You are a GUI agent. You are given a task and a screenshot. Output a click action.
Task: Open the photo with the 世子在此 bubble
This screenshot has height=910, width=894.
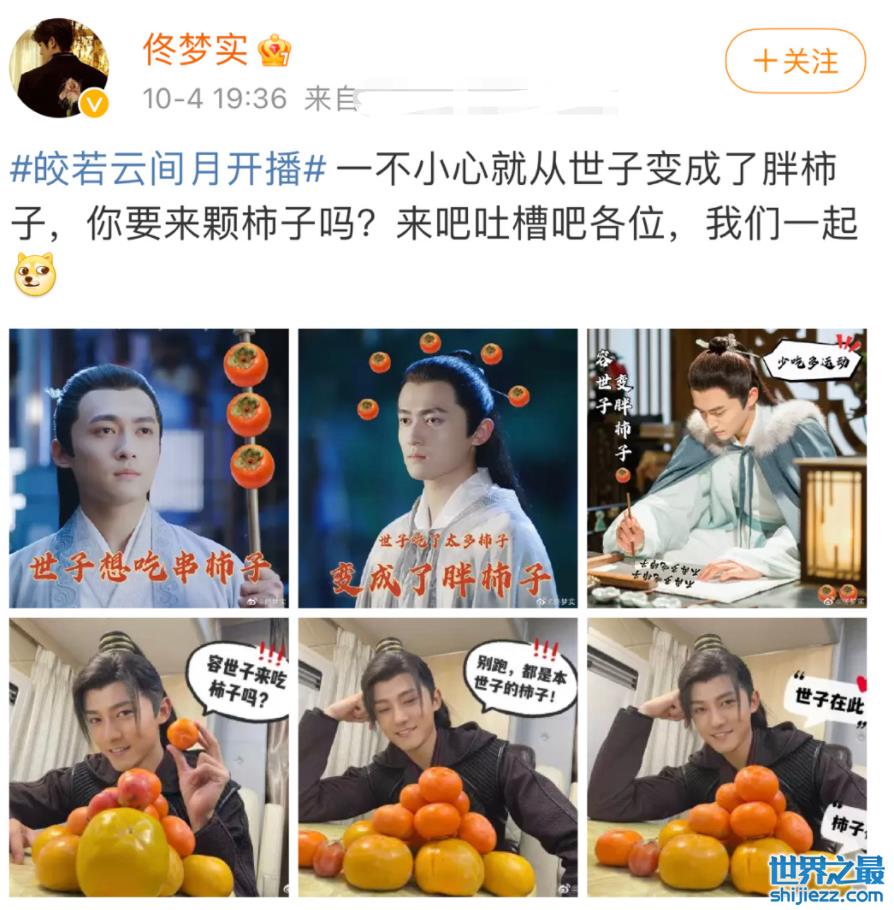pos(727,757)
